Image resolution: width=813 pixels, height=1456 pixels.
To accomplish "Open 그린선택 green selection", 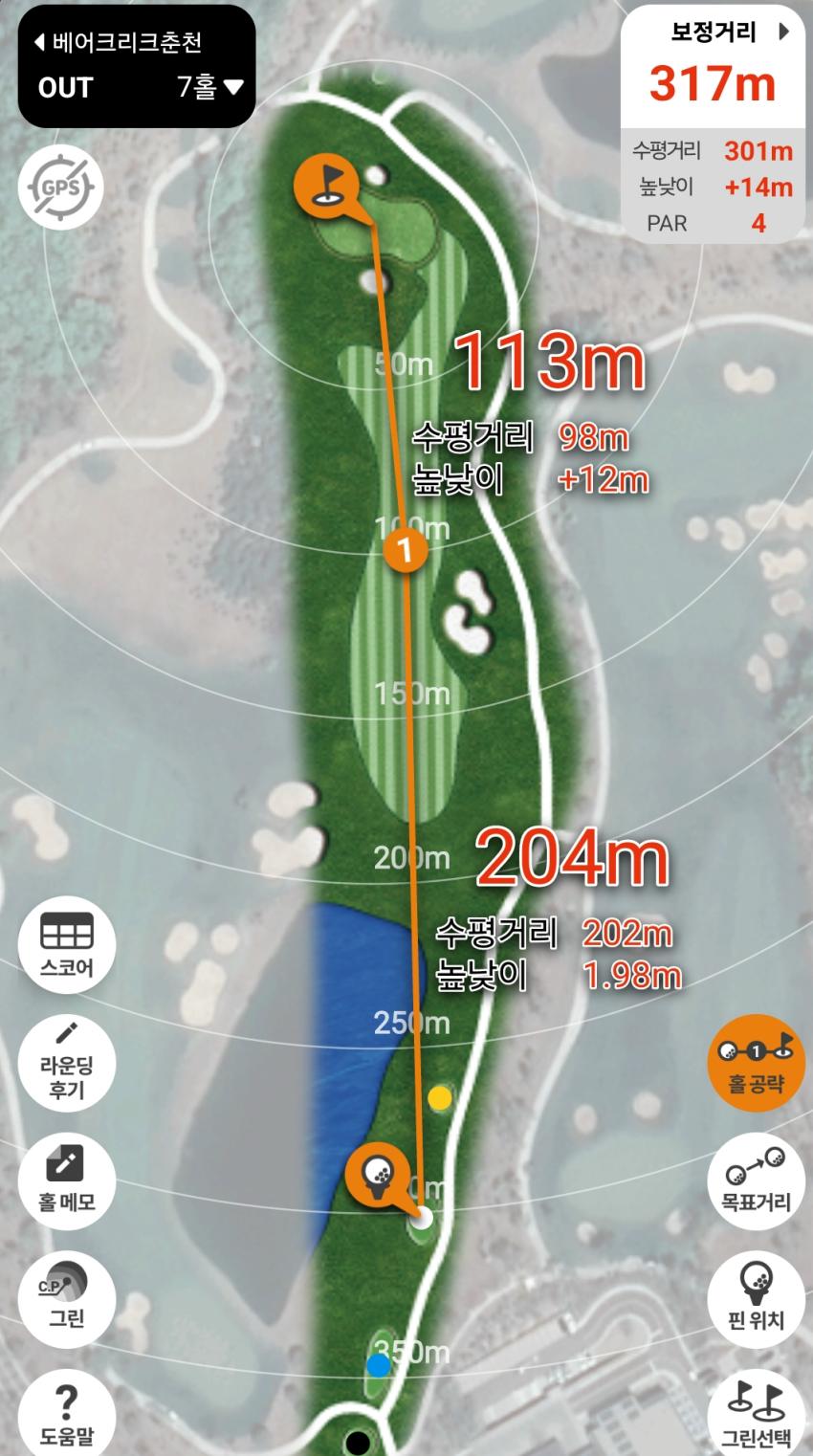I will pyautogui.click(x=756, y=1414).
